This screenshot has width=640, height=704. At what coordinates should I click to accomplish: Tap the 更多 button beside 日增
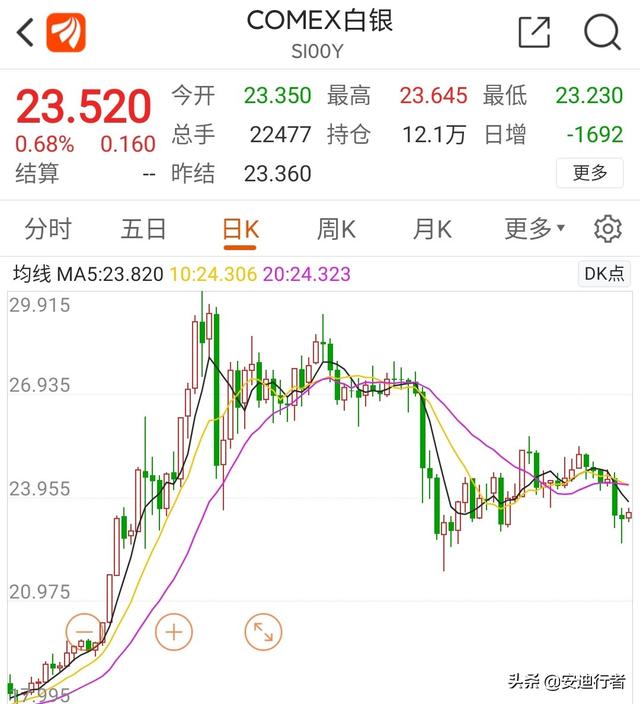[x=590, y=173]
